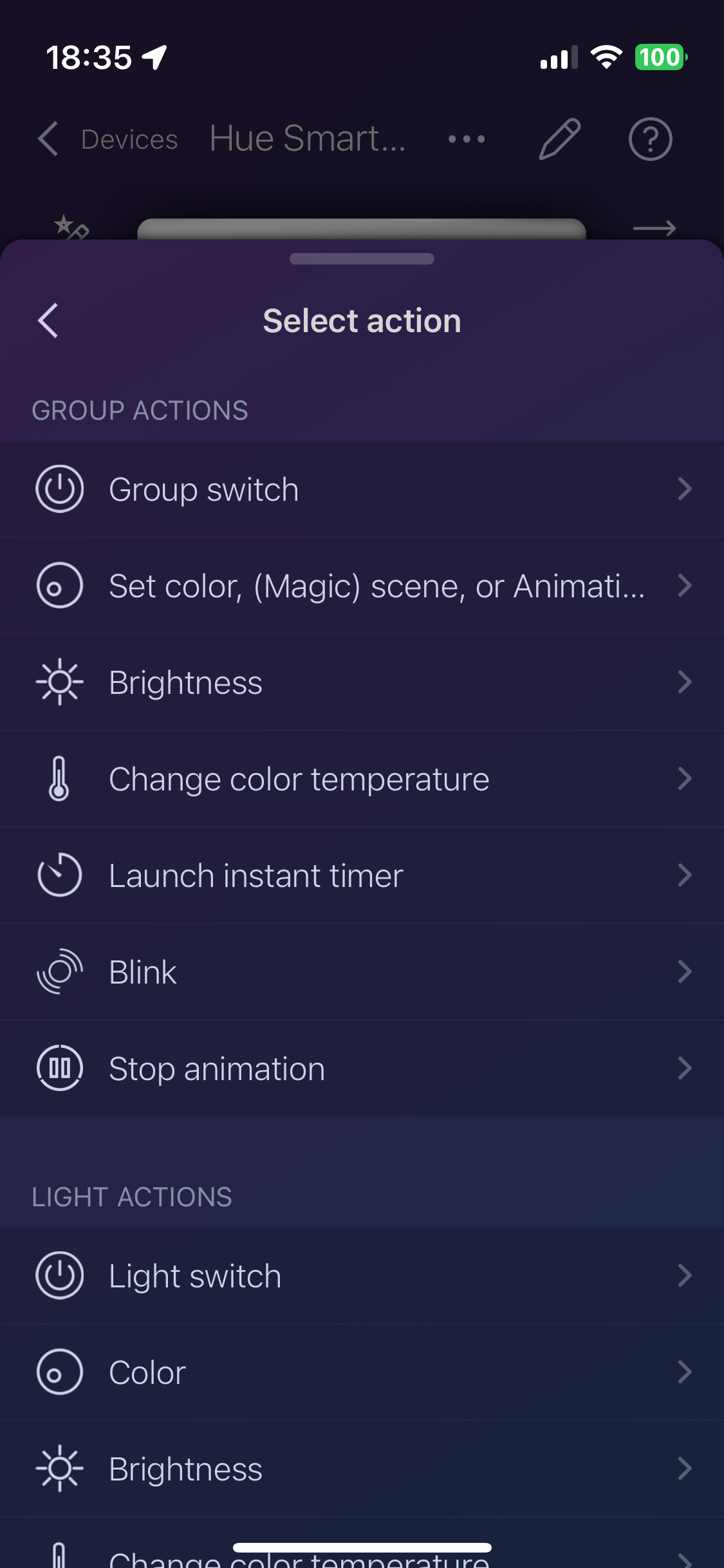
Task: Open Group switch action
Action: 362,489
